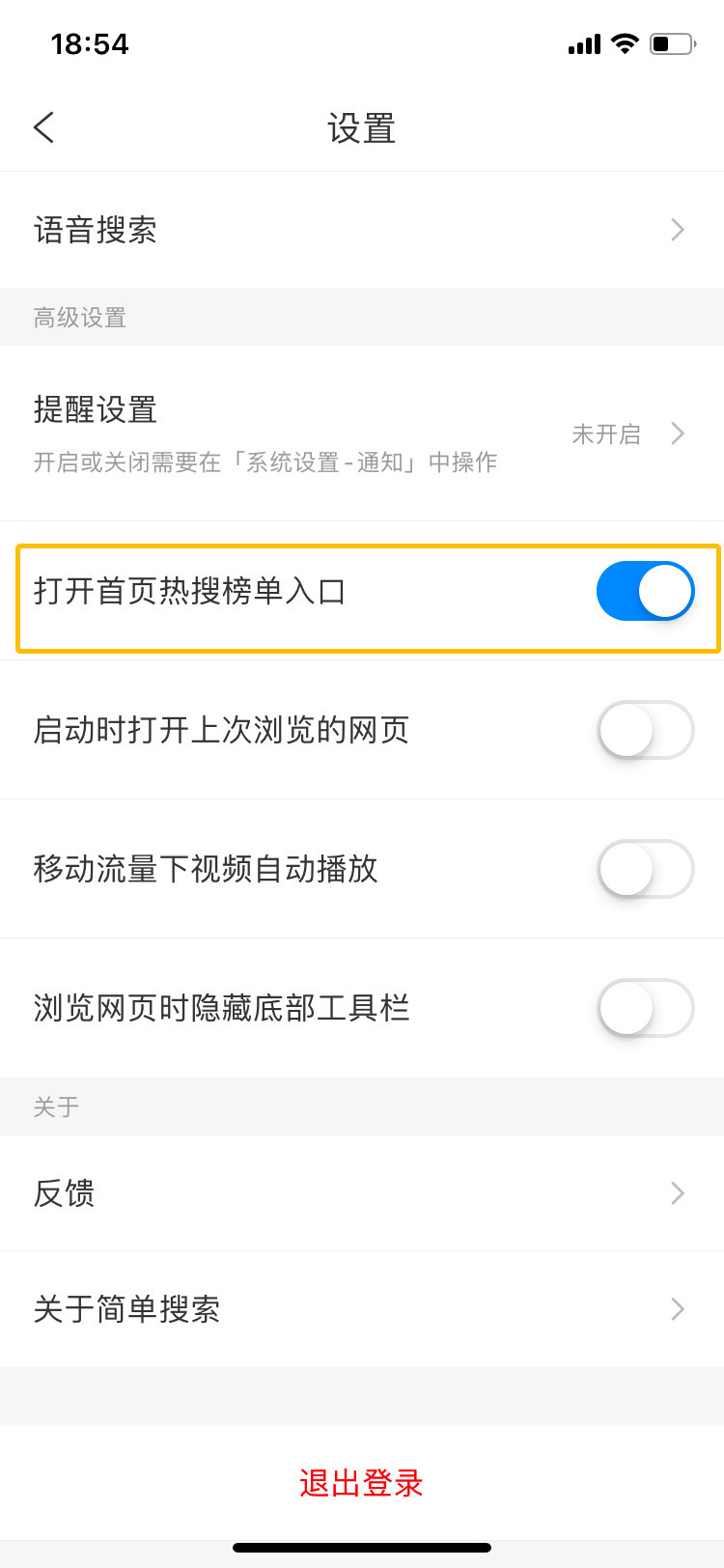This screenshot has height=1568, width=724.
Task: Open 关于简单搜索 with its disclosure arrow
Action: pyautogui.click(x=677, y=1309)
